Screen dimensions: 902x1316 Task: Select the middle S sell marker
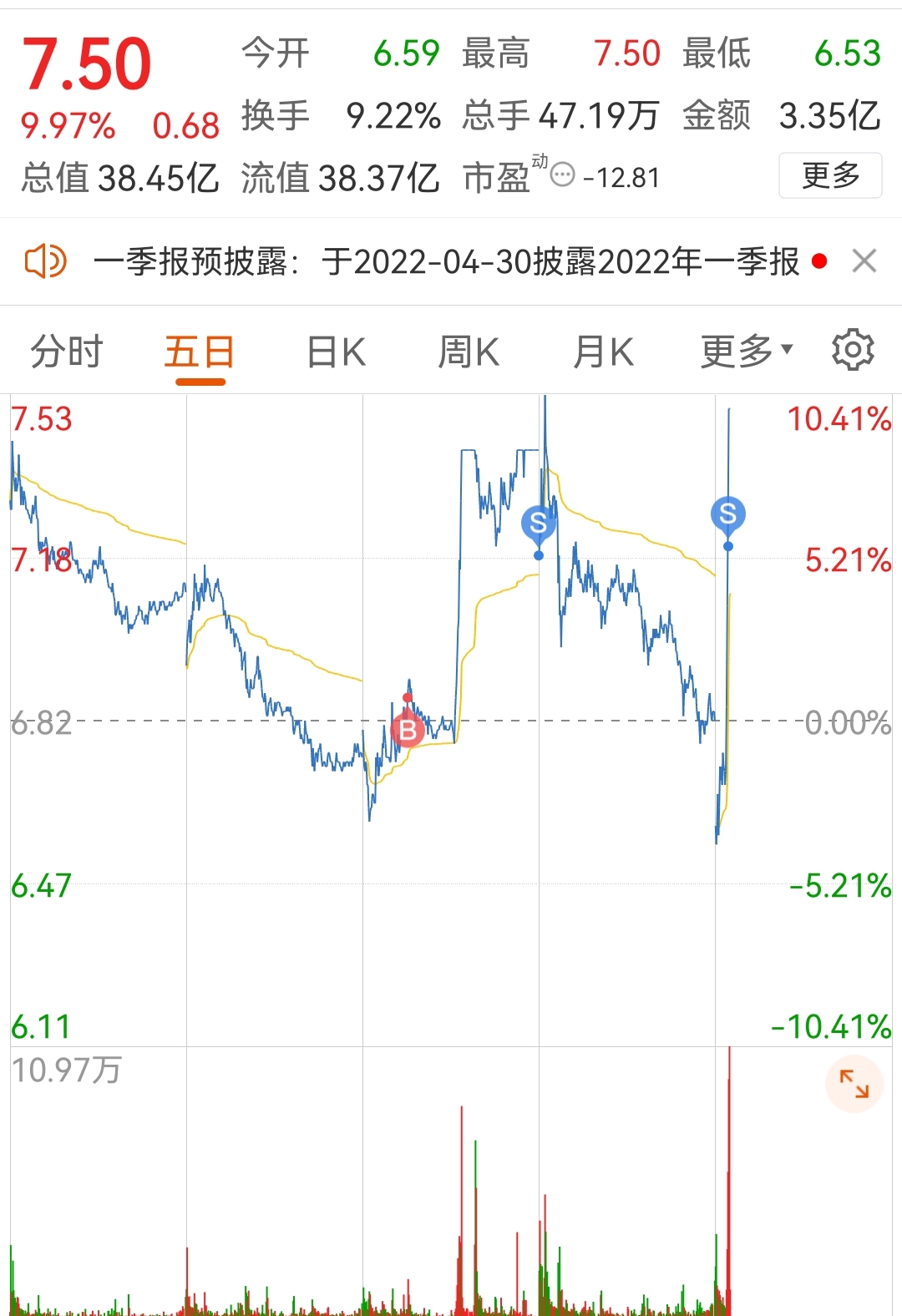click(x=538, y=522)
